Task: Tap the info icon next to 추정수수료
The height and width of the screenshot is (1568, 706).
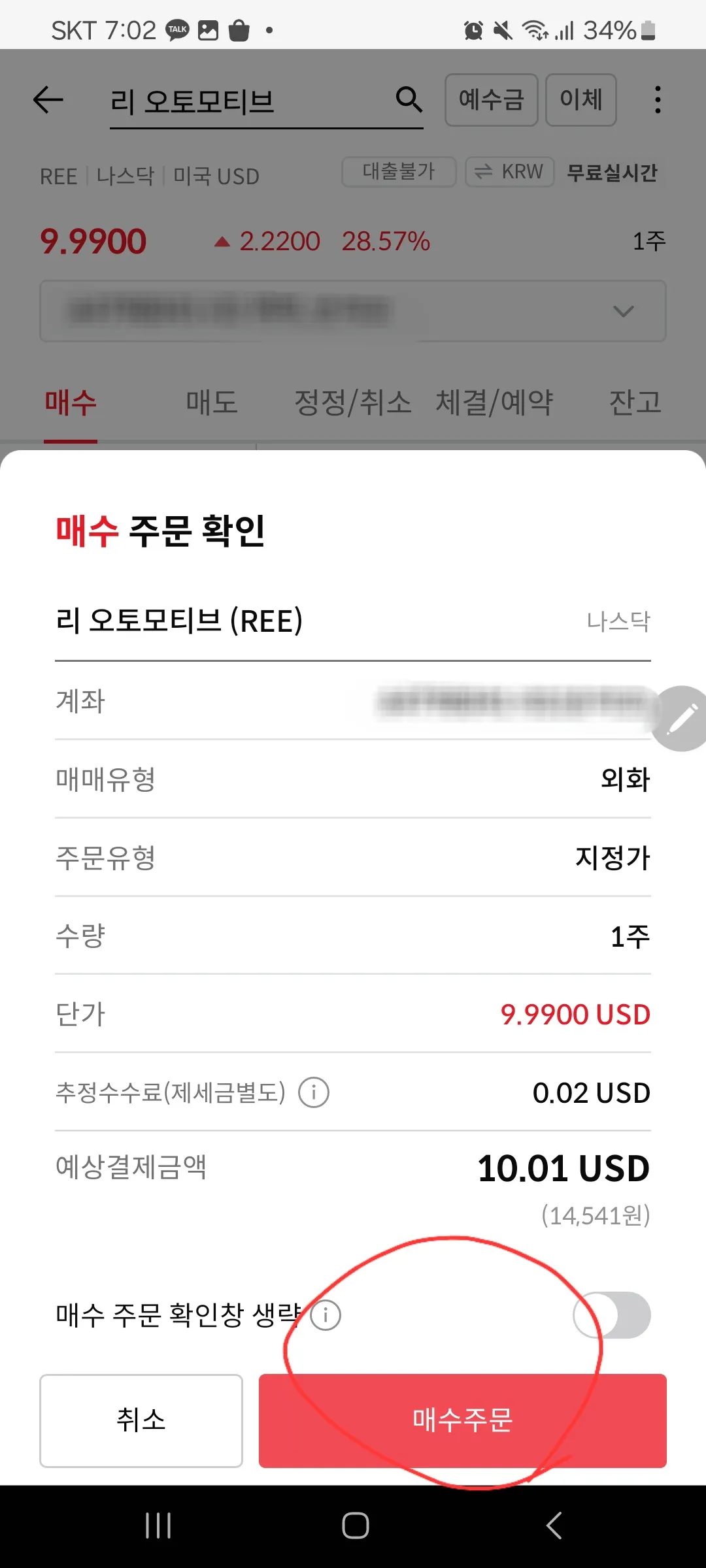Action: [x=312, y=1092]
